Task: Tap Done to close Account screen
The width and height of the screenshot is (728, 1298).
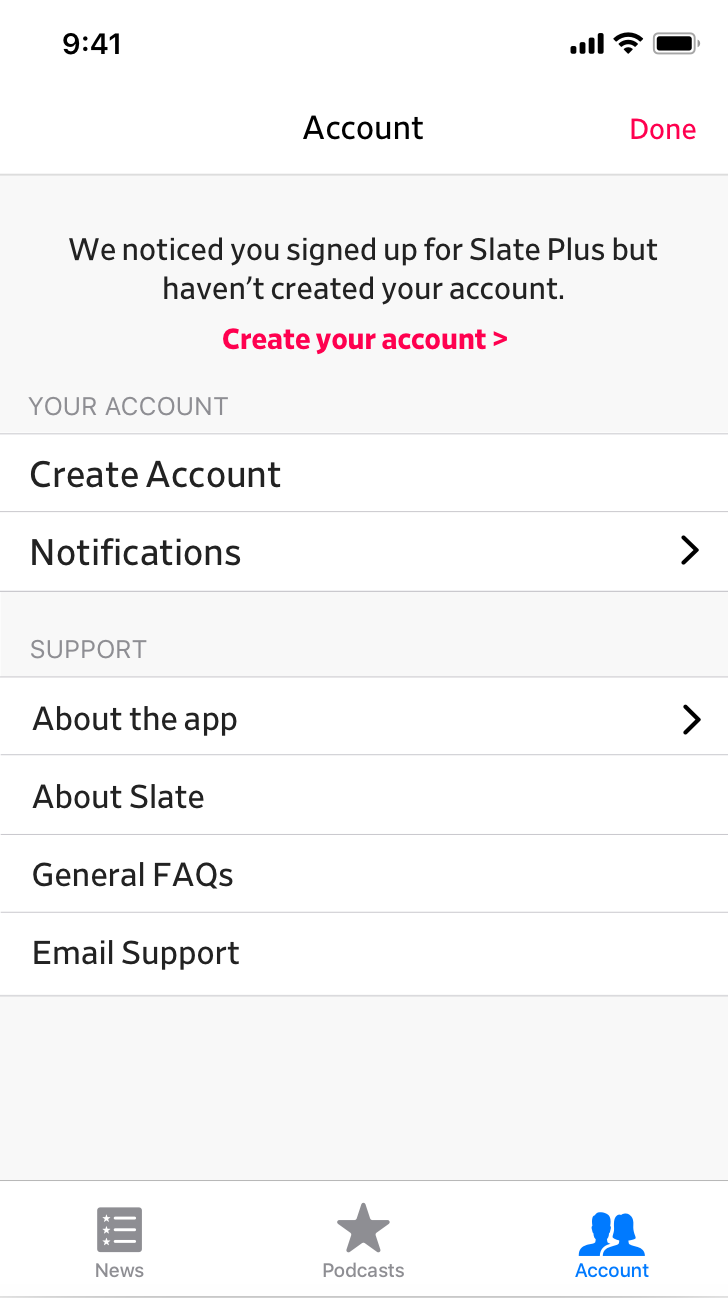Action: (x=662, y=129)
